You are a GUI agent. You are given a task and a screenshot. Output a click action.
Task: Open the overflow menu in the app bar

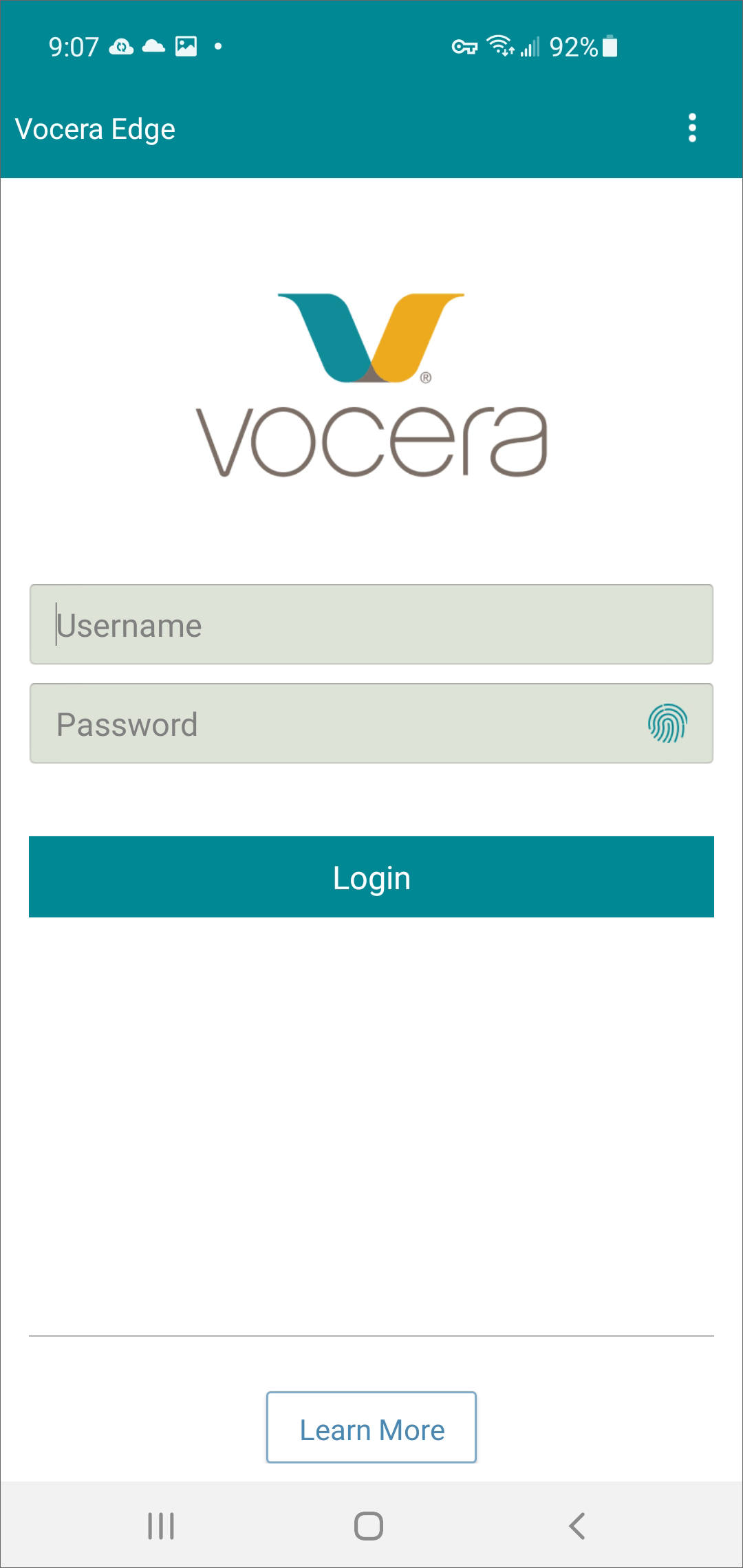[x=692, y=128]
